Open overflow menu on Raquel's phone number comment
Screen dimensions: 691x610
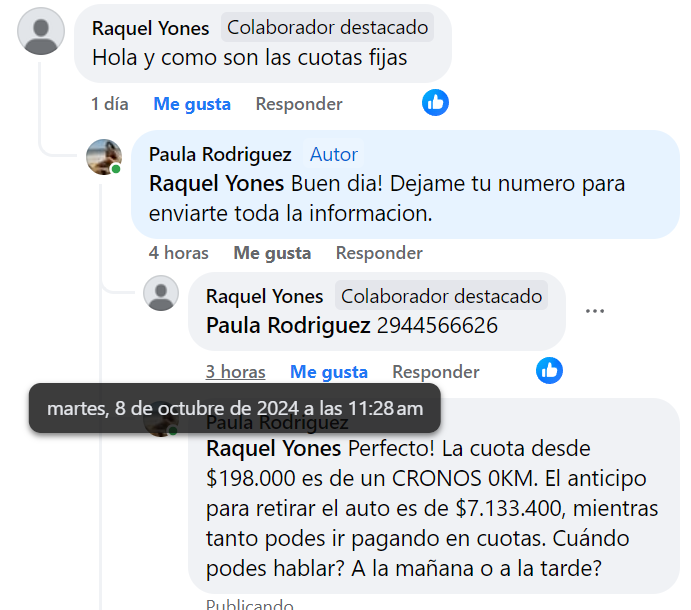point(595,311)
